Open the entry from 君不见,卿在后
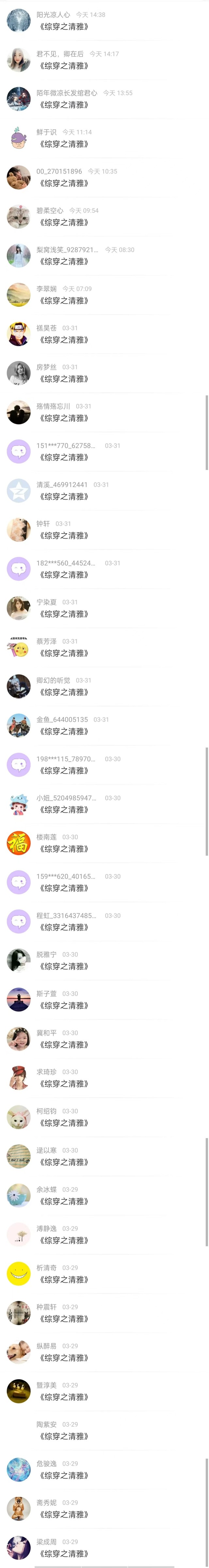The width and height of the screenshot is (209, 1568). coord(104,60)
